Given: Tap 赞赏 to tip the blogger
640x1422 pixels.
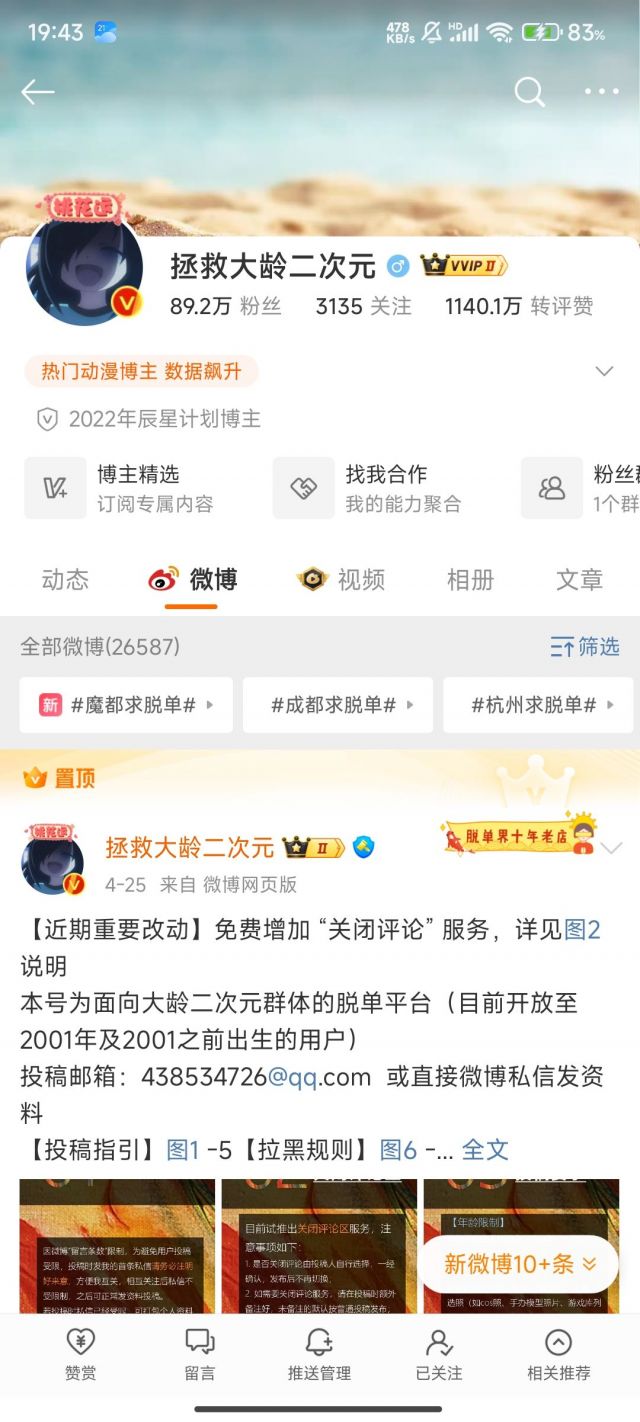Looking at the screenshot, I should [81, 1354].
